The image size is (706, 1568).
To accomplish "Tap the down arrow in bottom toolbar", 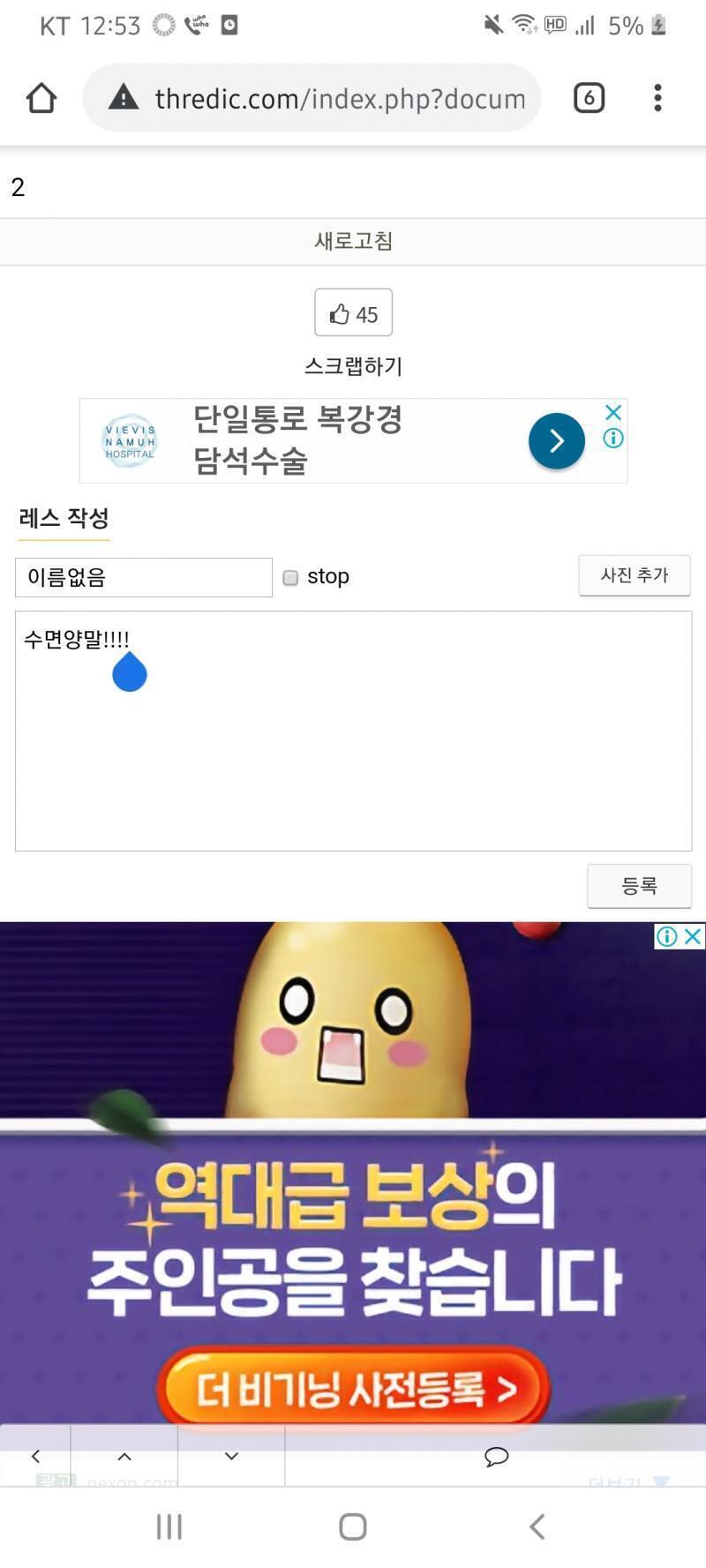I will click(231, 1456).
